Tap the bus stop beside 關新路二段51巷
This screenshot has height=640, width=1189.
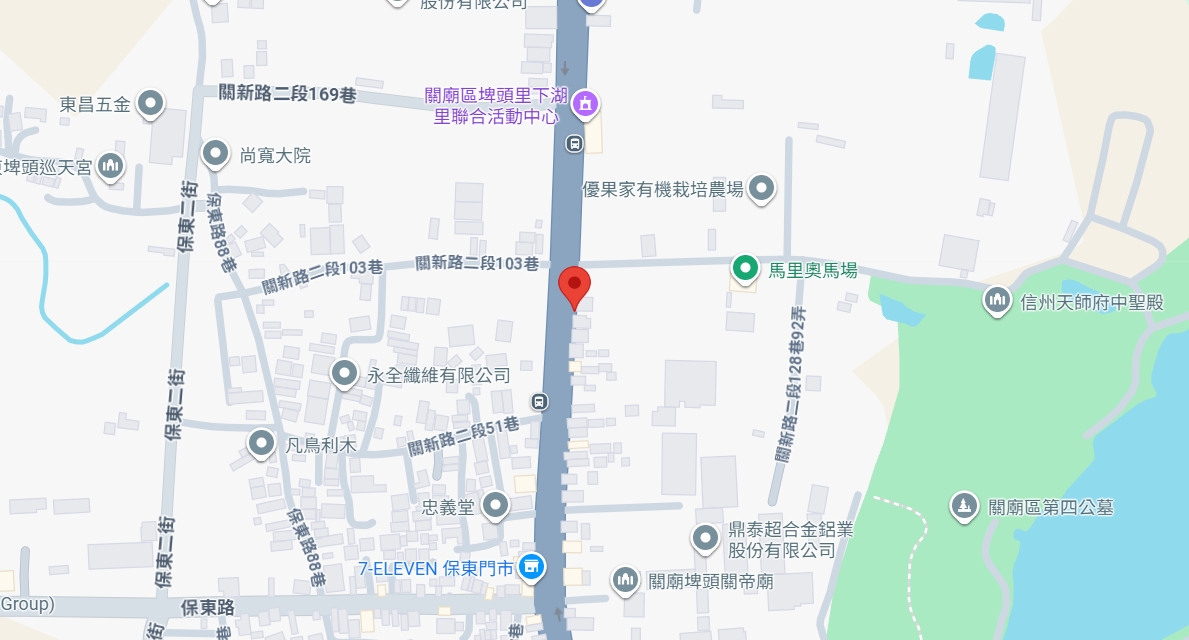pos(540,402)
